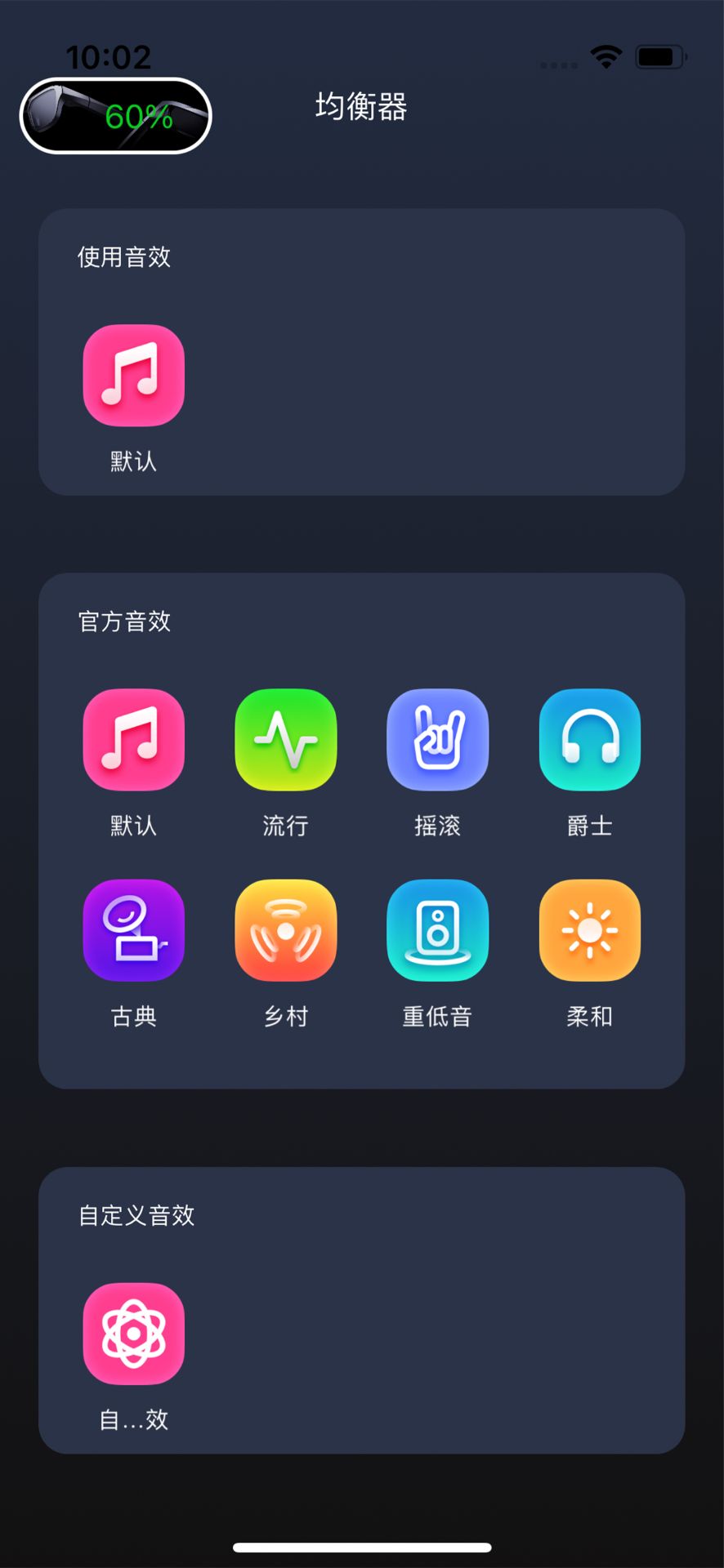Select the 默认 (Default) equalizer preset
The height and width of the screenshot is (1568, 724).
[x=133, y=739]
